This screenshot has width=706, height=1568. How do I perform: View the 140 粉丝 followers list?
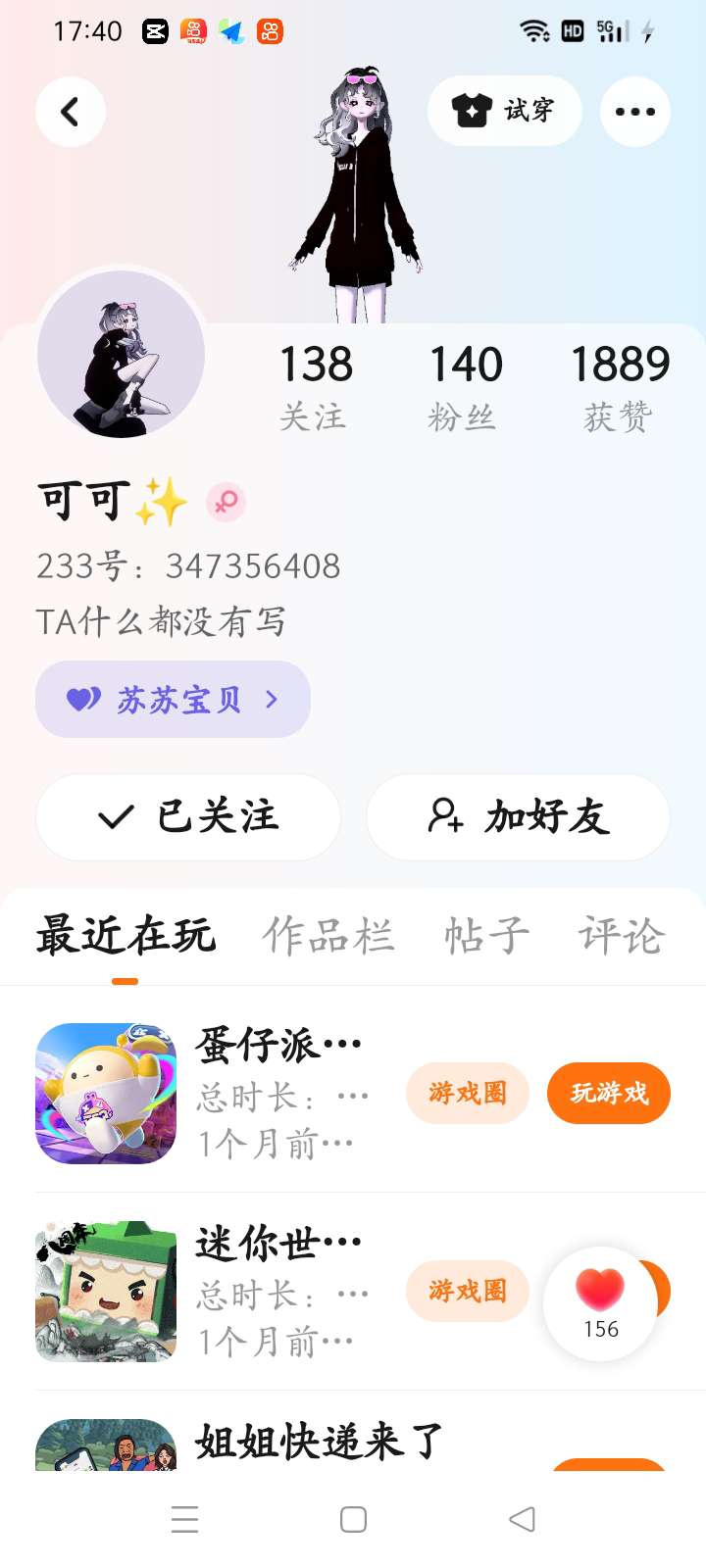pos(465,386)
